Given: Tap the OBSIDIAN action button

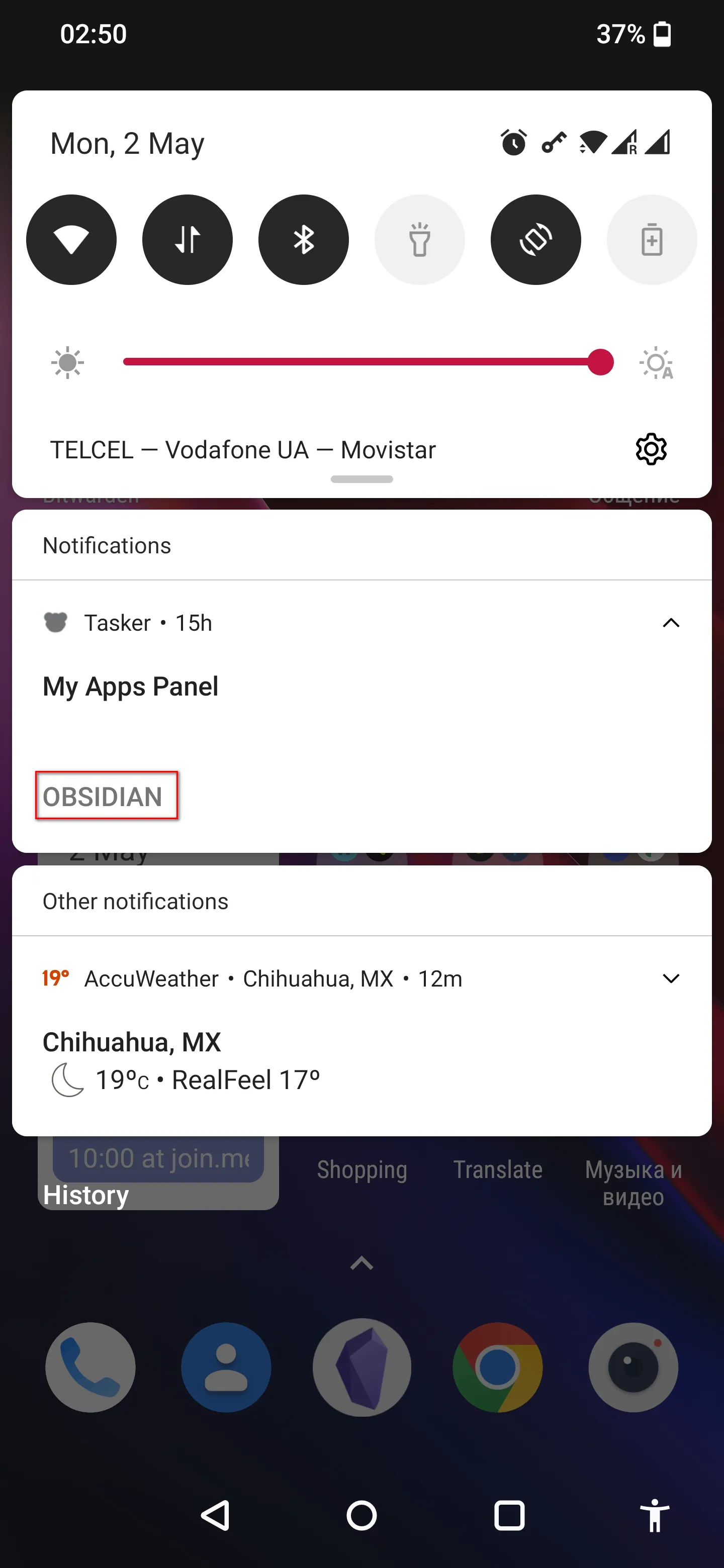Looking at the screenshot, I should click(x=103, y=797).
